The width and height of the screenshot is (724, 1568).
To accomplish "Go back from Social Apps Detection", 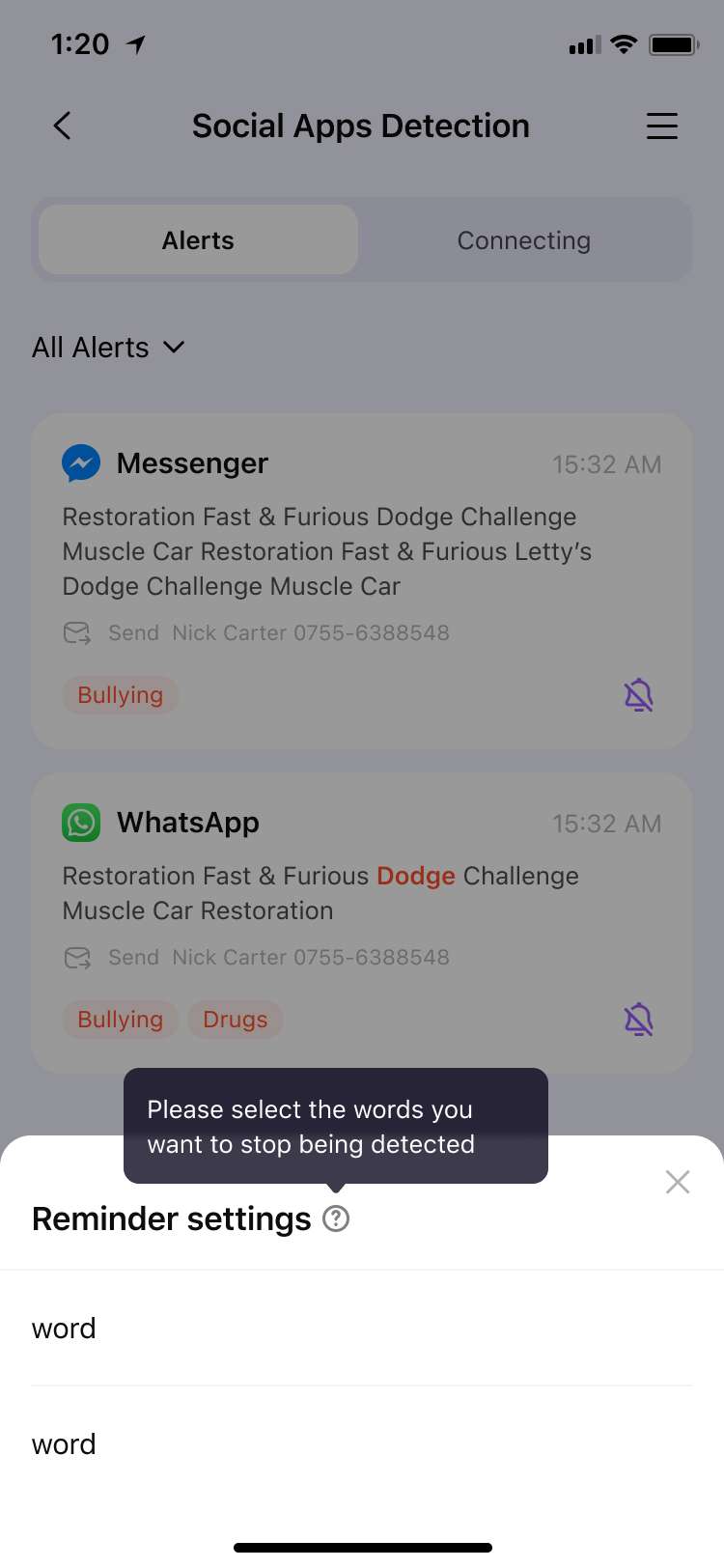I will (63, 126).
